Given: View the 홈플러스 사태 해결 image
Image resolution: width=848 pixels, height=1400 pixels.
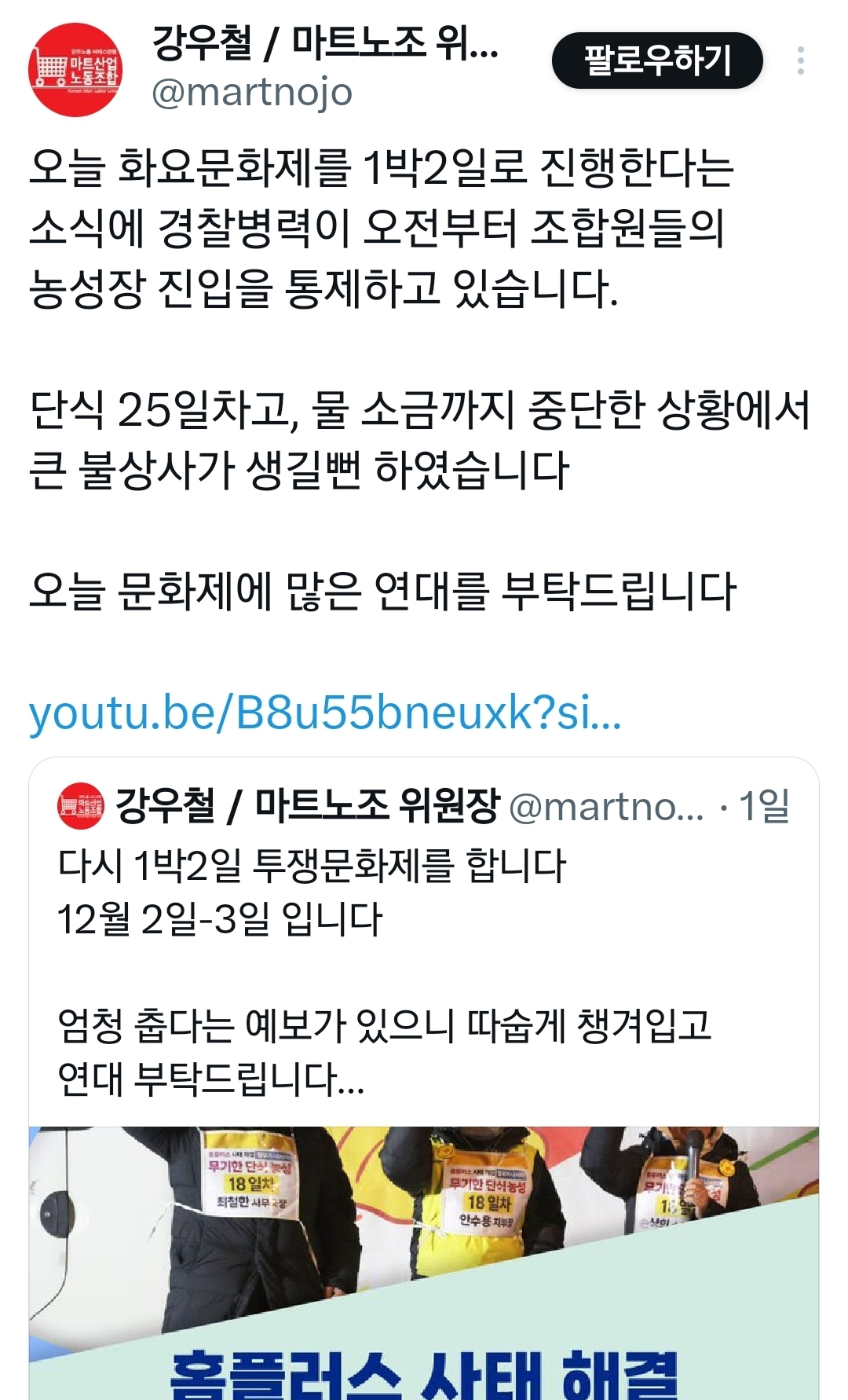Looking at the screenshot, I should [x=424, y=1265].
